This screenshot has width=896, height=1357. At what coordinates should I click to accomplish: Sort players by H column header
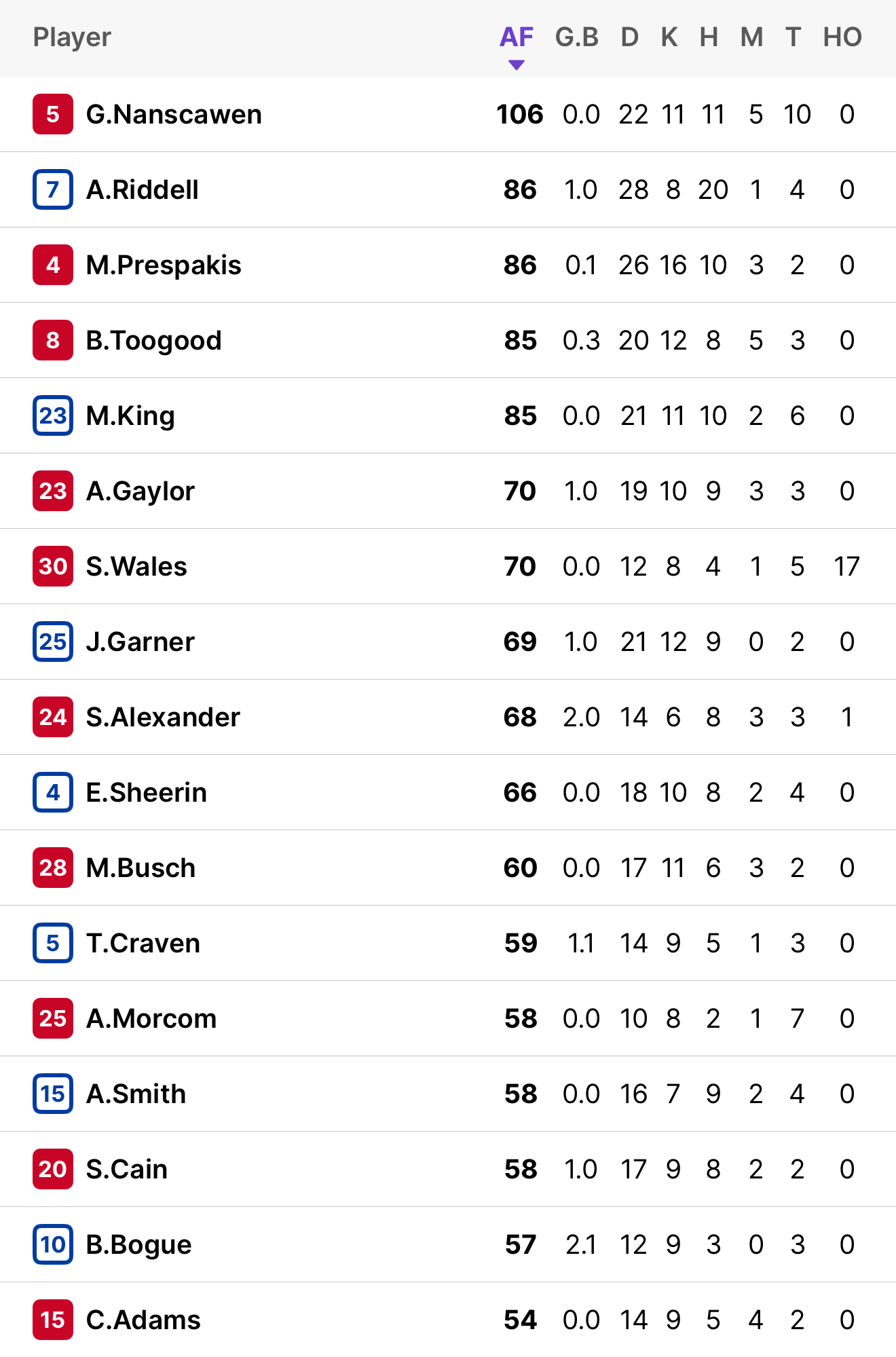coord(709,38)
